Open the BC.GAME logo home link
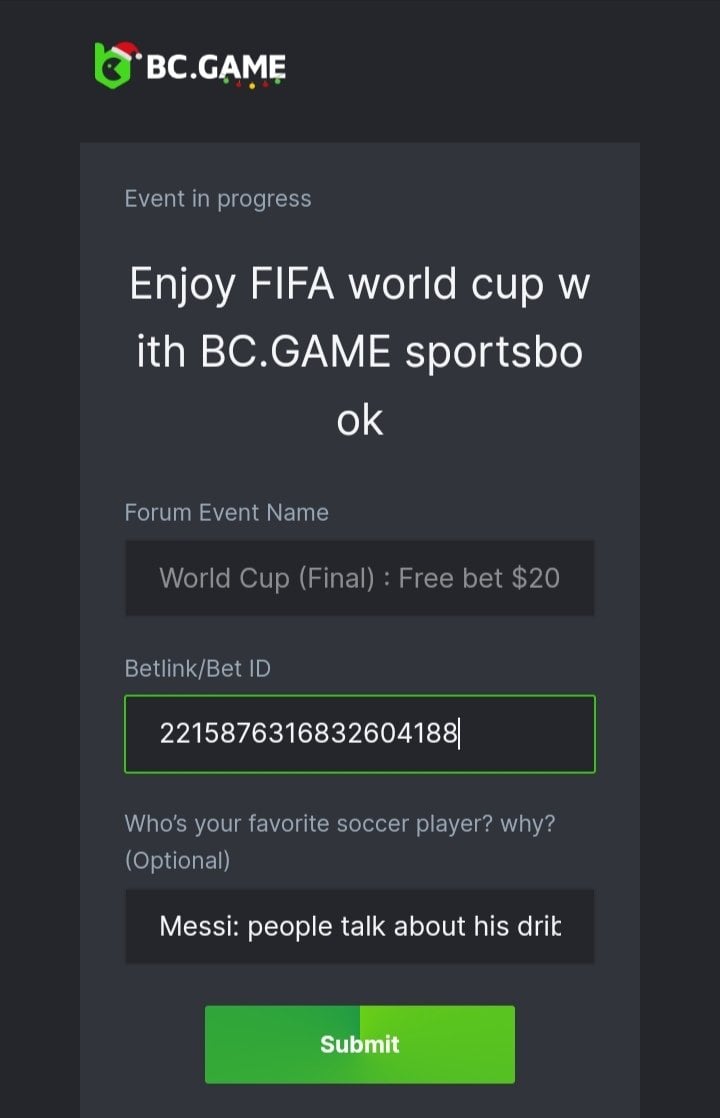 tap(190, 66)
